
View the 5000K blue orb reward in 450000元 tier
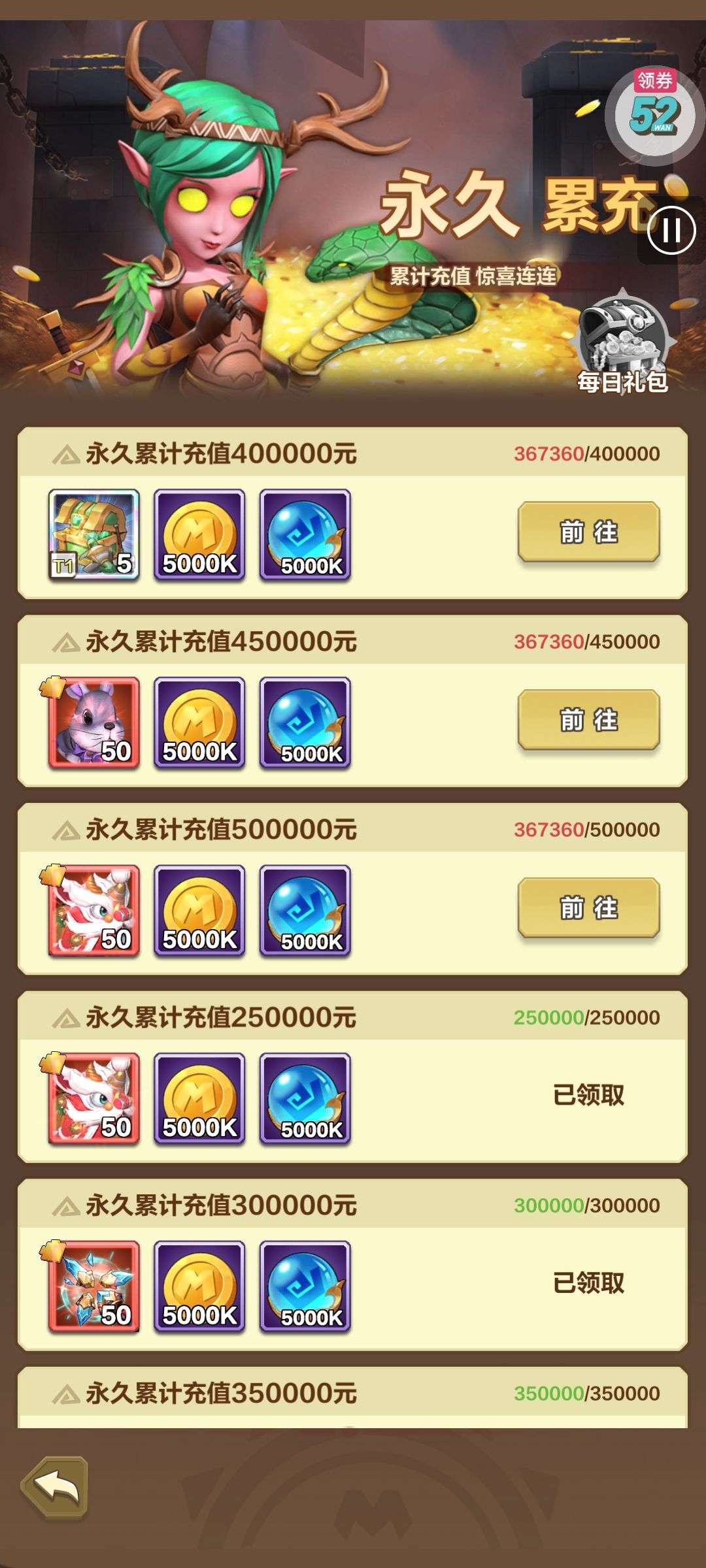point(305,723)
